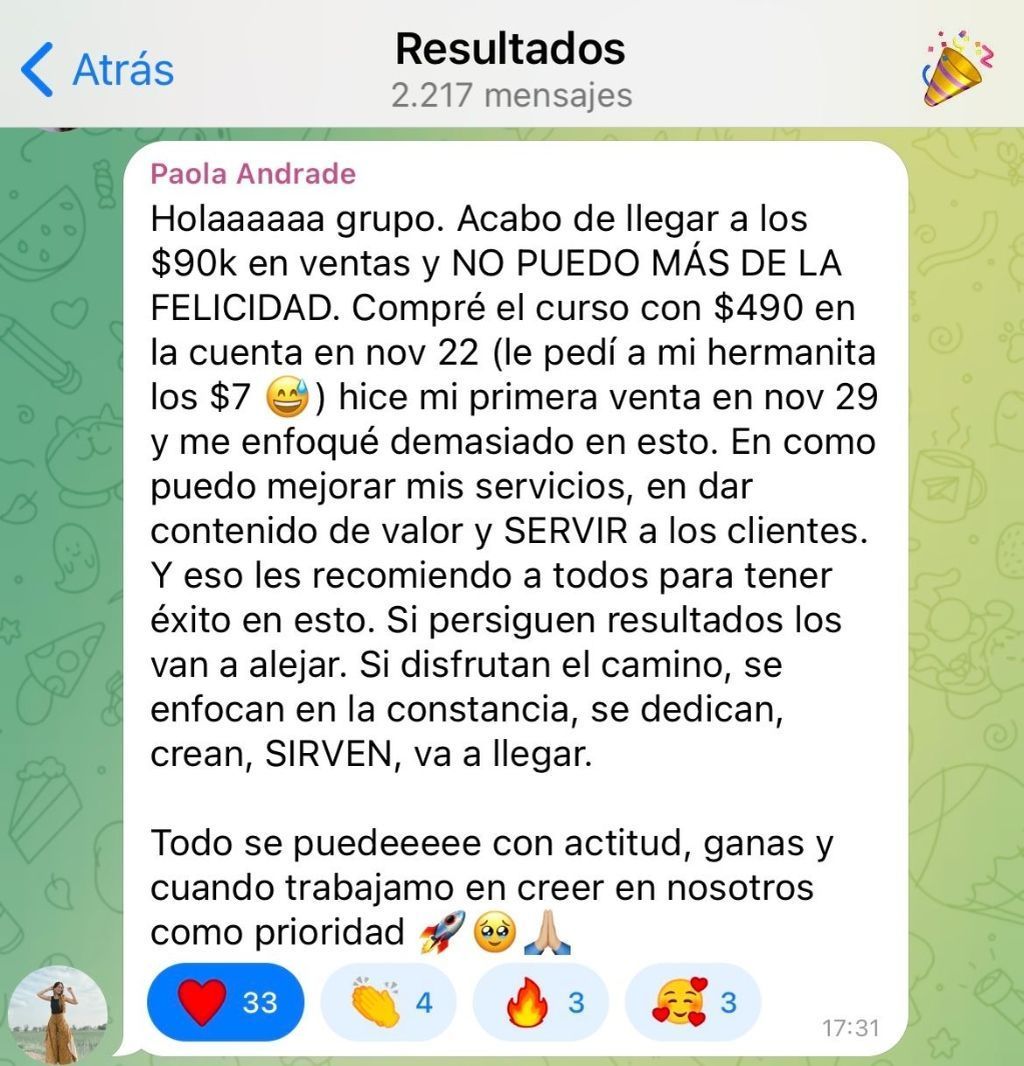Open Paola Andrade's sender name
The width and height of the screenshot is (1024, 1066).
[252, 174]
